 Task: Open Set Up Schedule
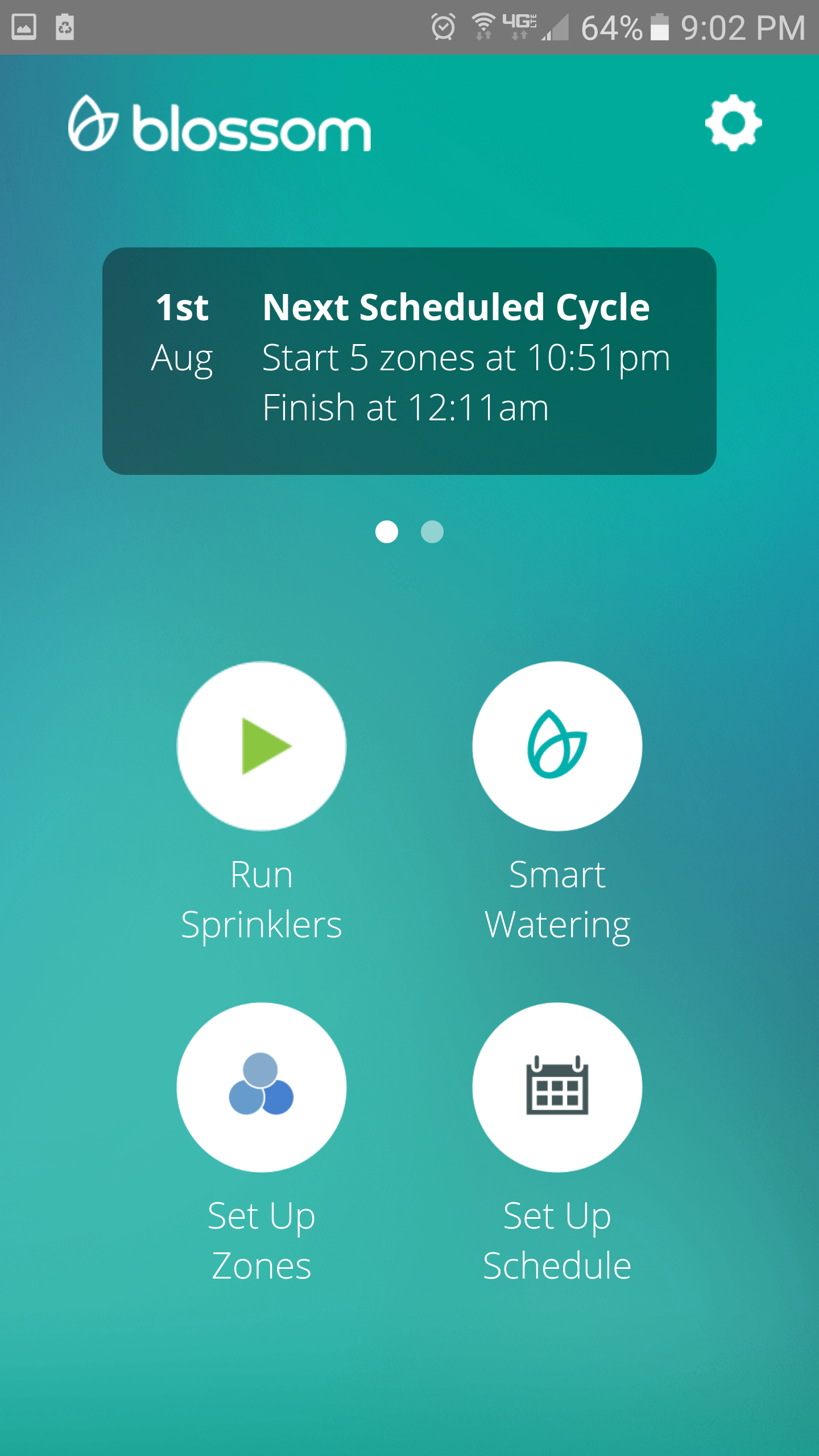[x=557, y=1087]
